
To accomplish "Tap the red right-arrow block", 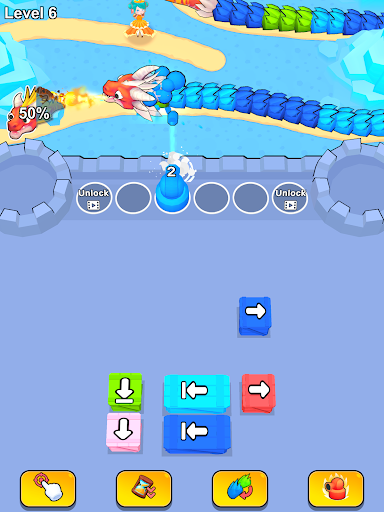I will 258,393.
